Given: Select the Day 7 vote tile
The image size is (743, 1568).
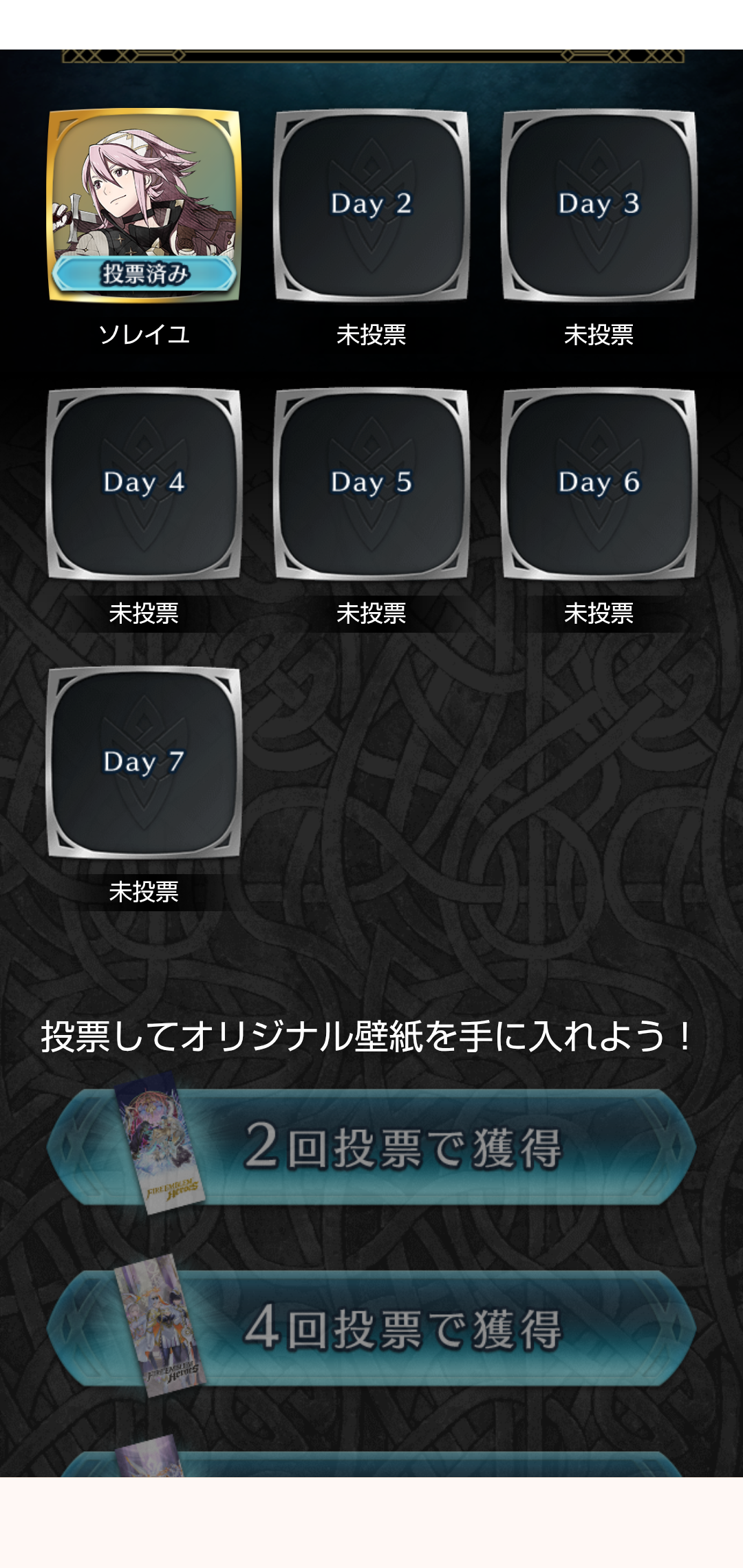Looking at the screenshot, I should click(x=144, y=763).
